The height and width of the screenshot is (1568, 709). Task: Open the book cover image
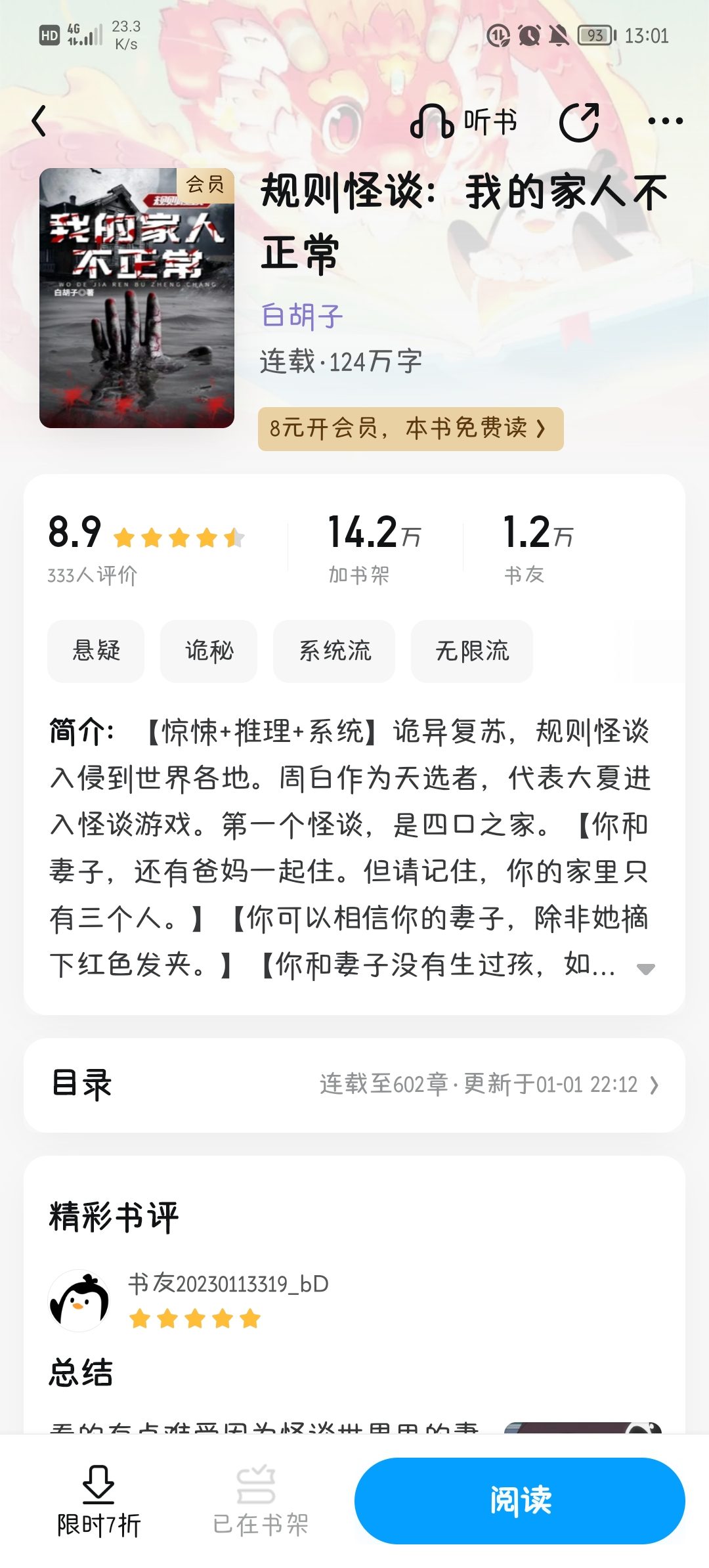click(x=137, y=298)
